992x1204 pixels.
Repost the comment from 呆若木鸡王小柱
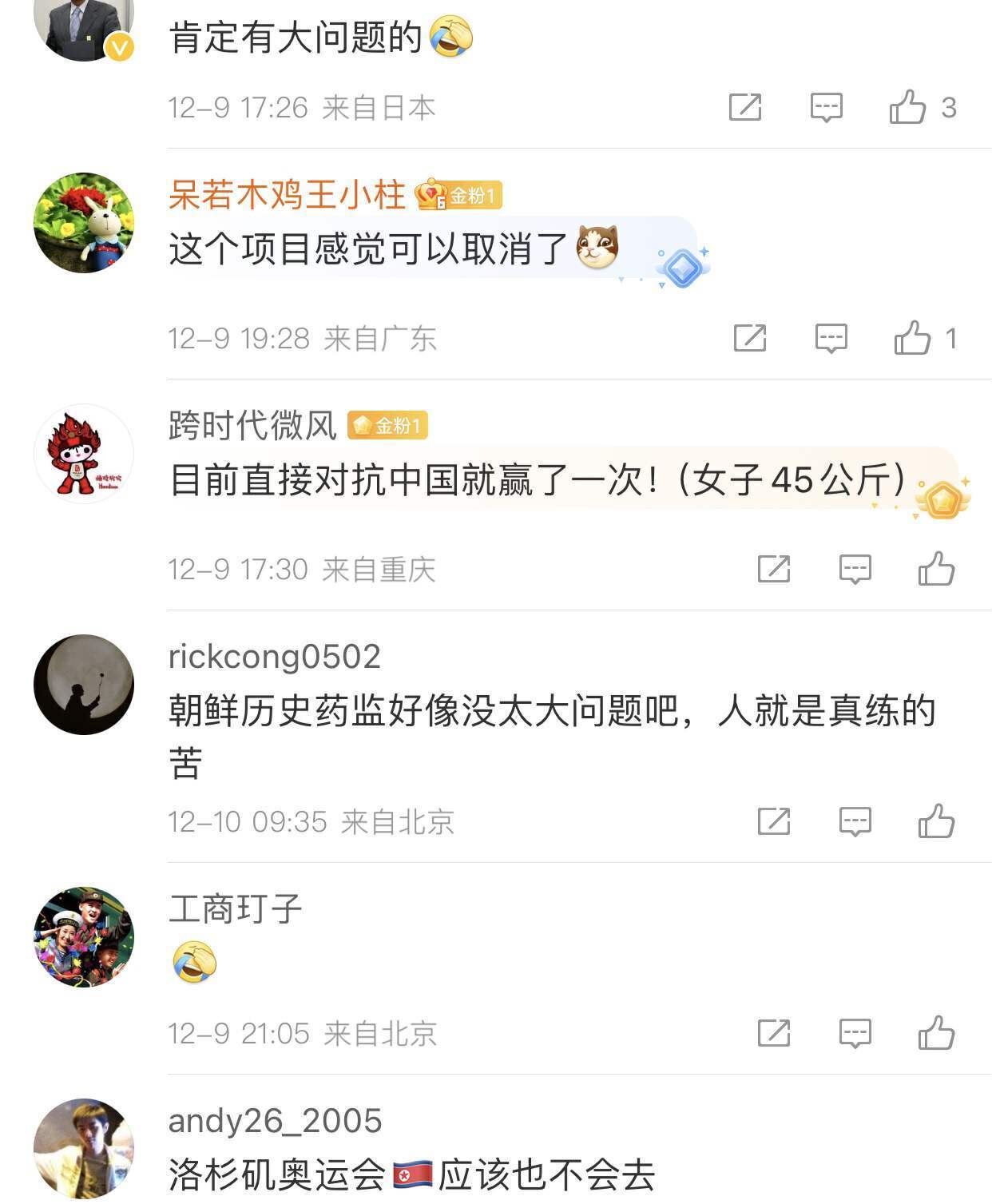coord(750,338)
